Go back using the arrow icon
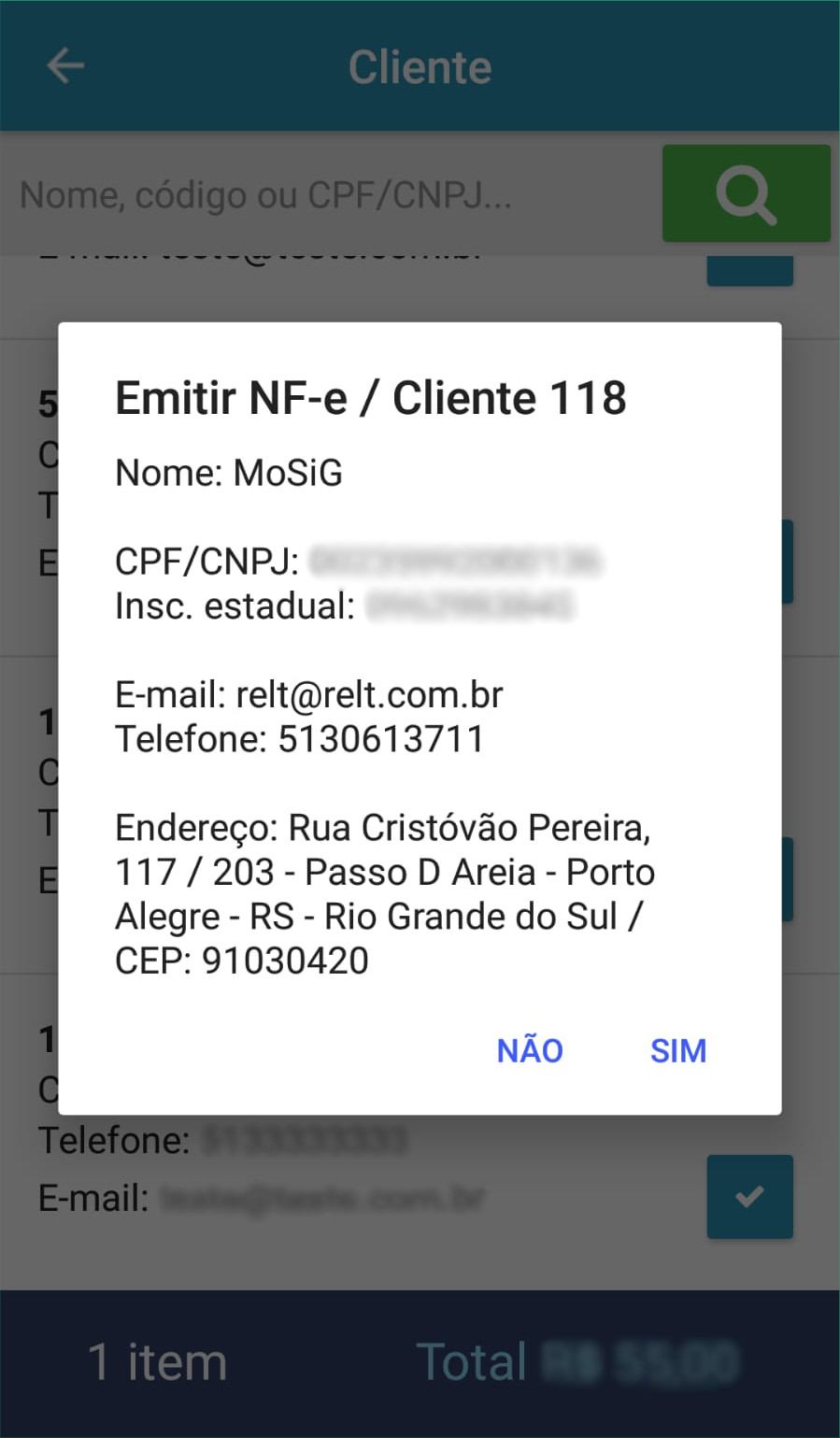Screen dimensions: 840x1438 pos(65,66)
